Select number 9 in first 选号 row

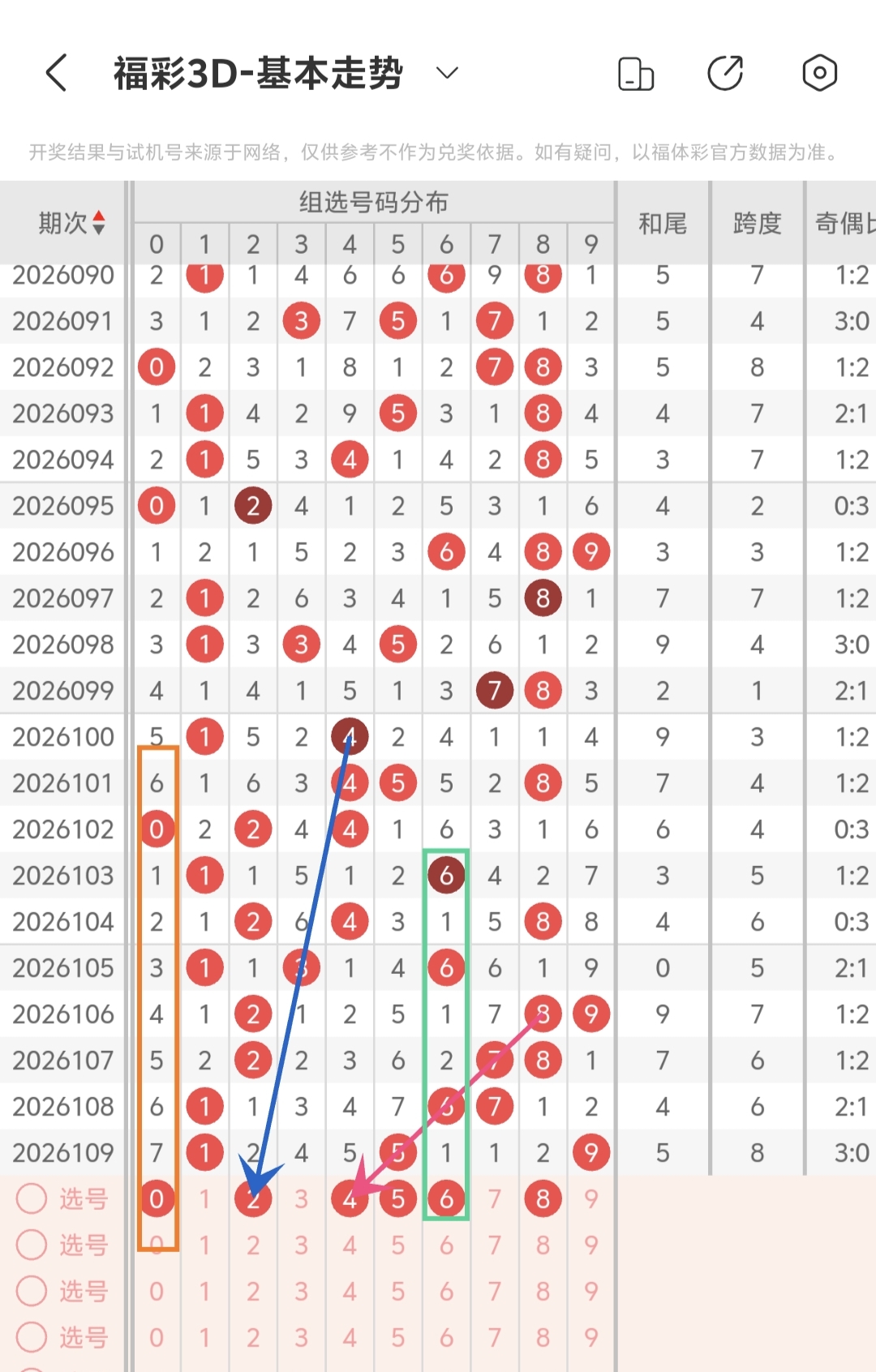pyautogui.click(x=591, y=1199)
